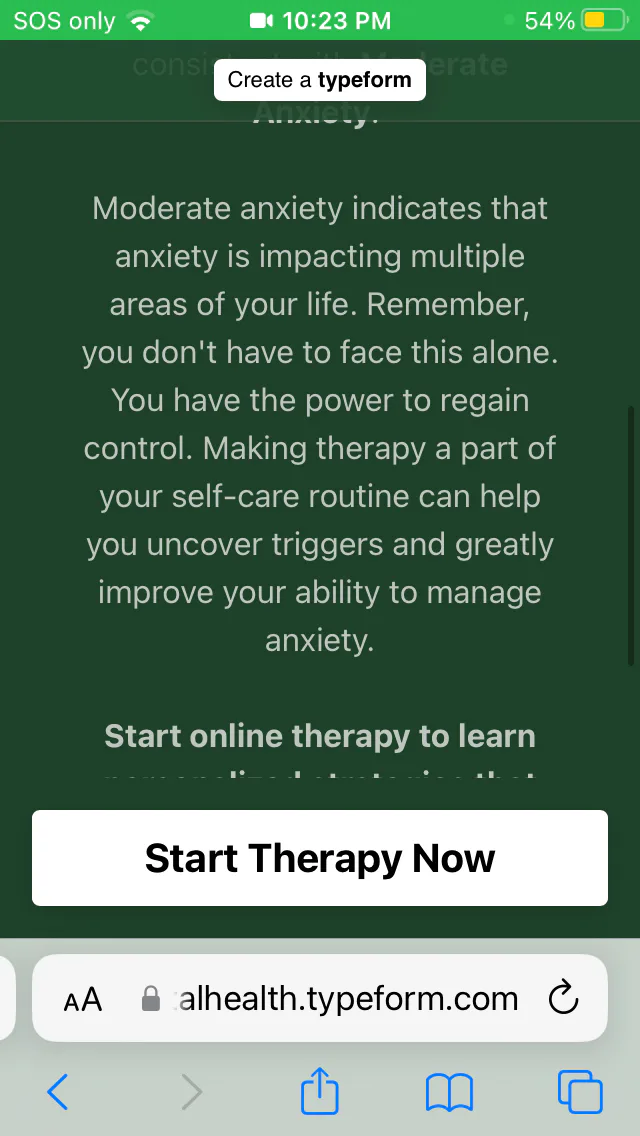
Task: Go back to the previous page
Action: (57, 1091)
